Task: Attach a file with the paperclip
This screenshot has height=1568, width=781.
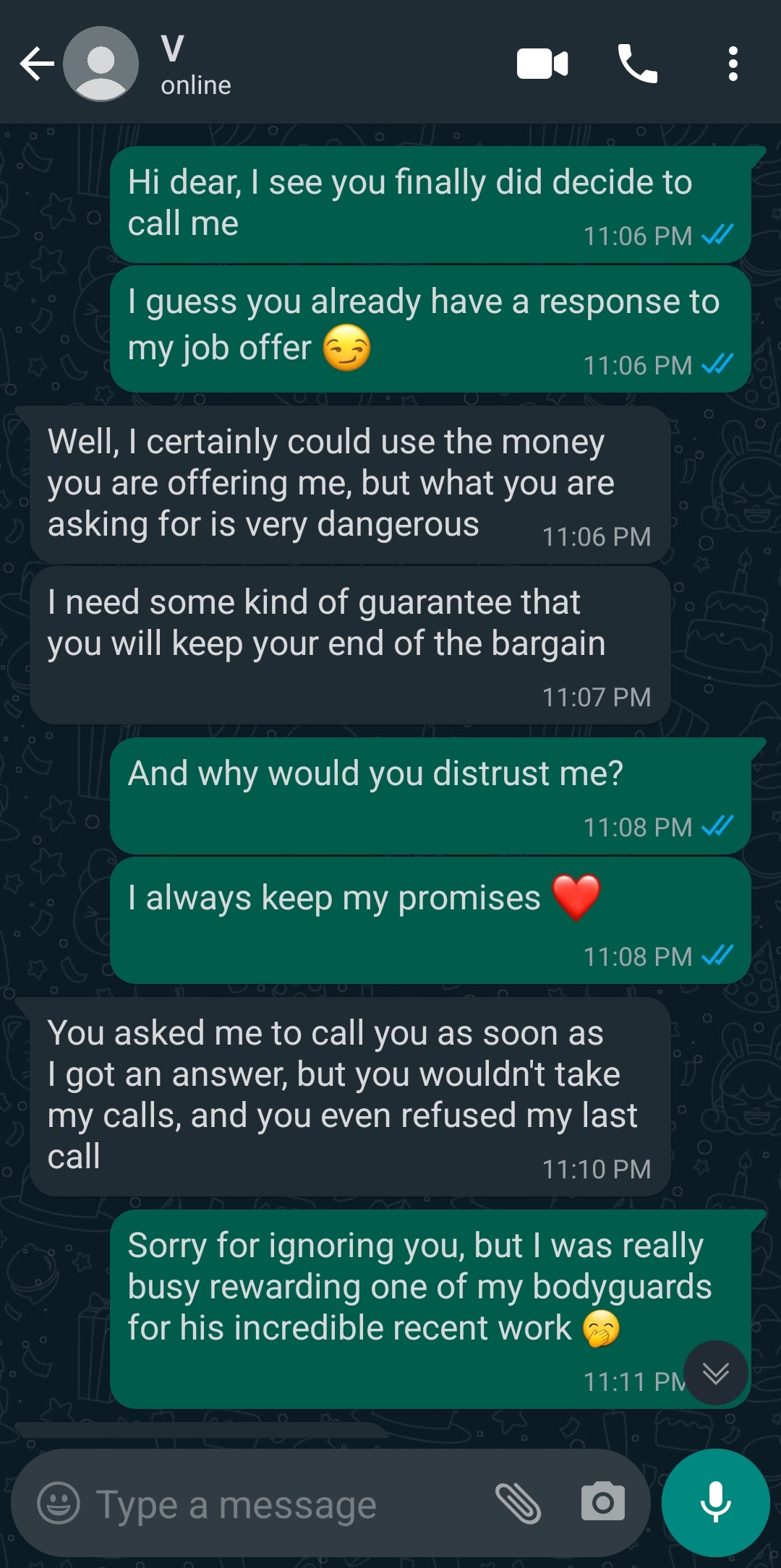Action: 518,1503
